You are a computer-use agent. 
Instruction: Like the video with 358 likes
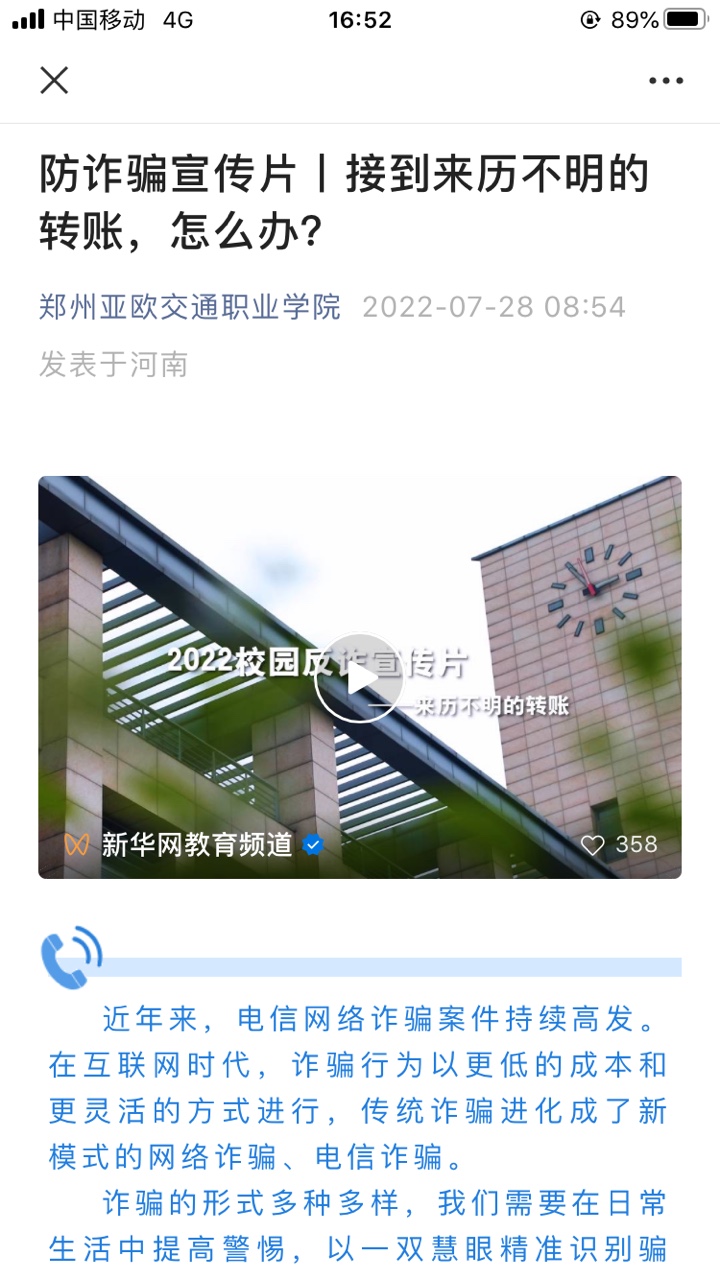[x=594, y=845]
